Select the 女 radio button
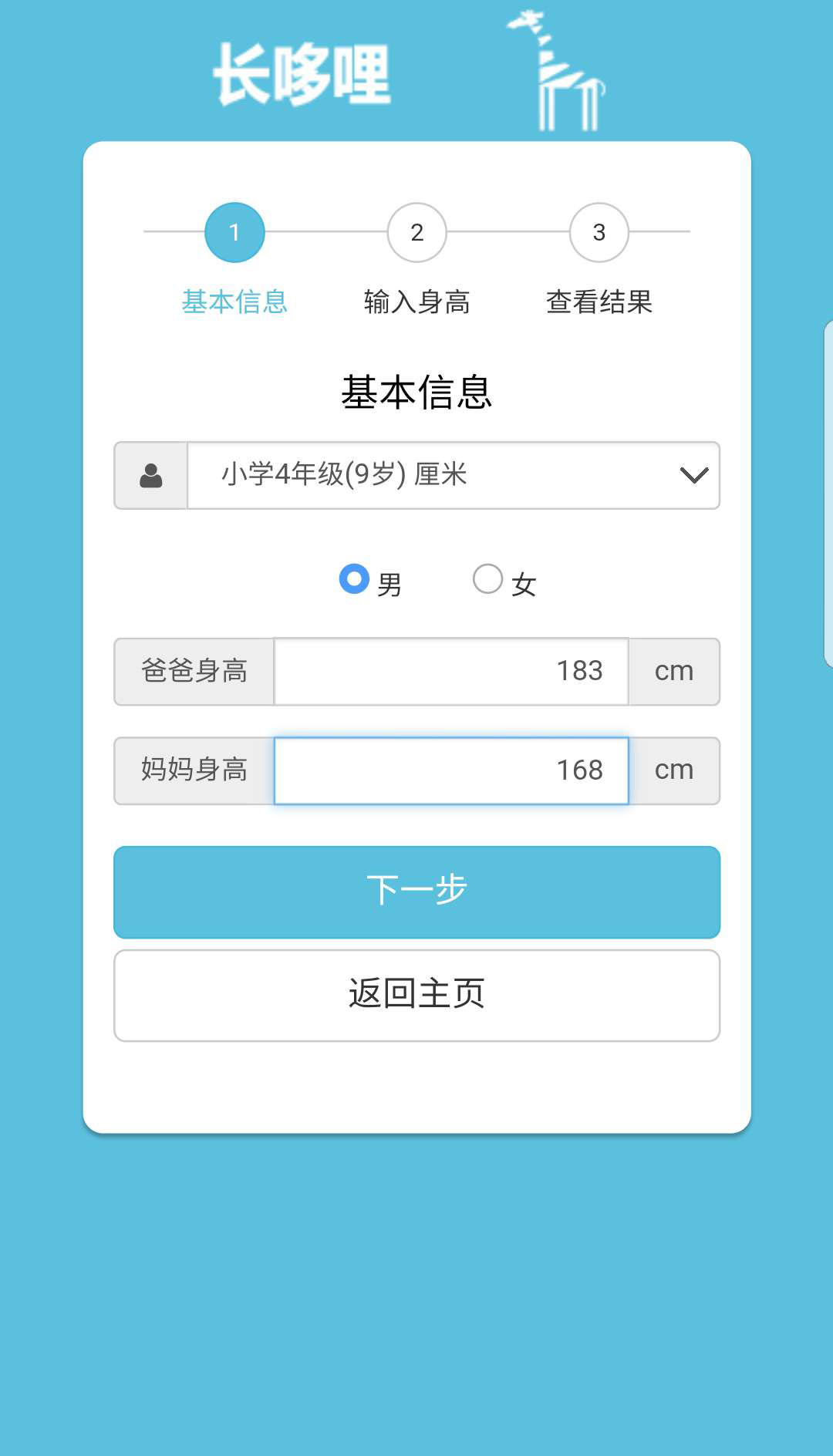The image size is (833, 1456). [x=487, y=578]
